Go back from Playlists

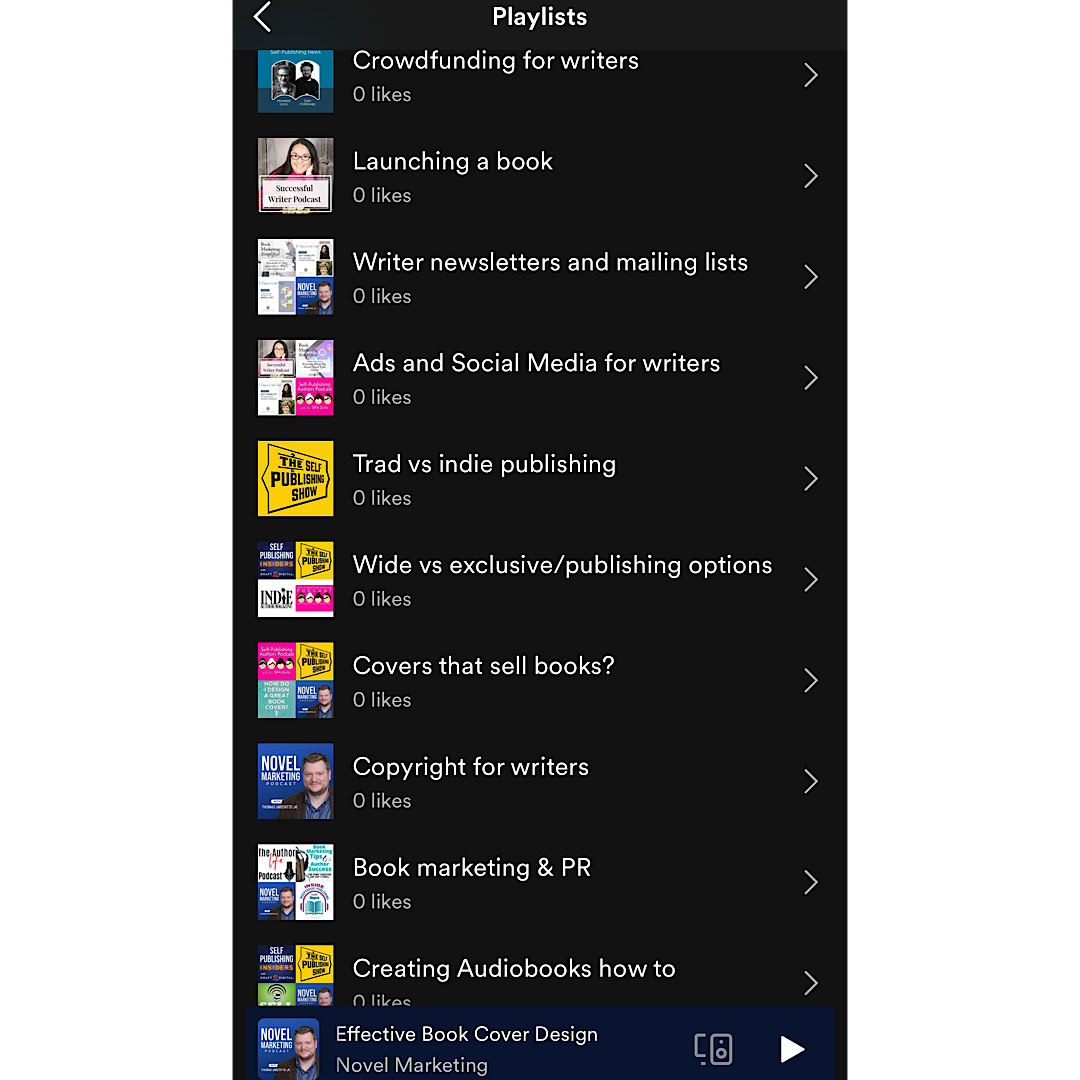(x=262, y=17)
